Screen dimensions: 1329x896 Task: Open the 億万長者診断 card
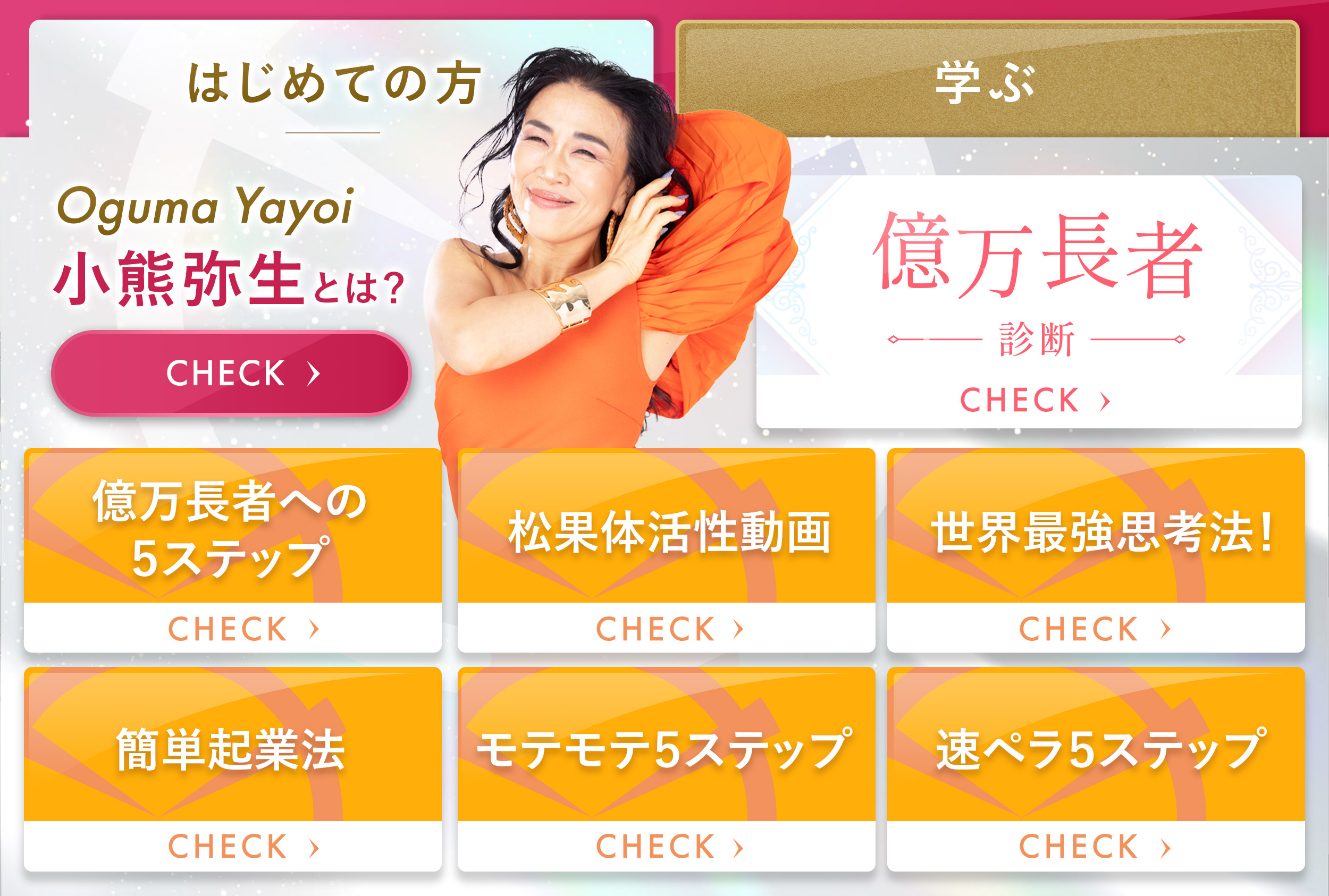click(x=1028, y=303)
